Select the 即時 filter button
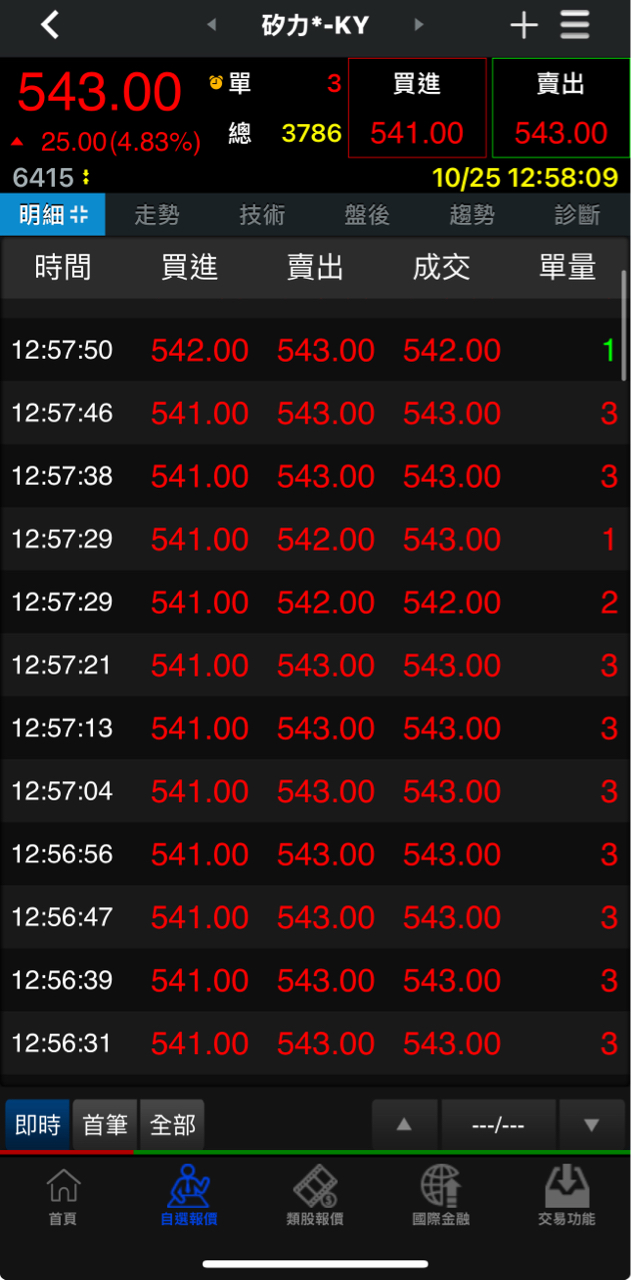 [38, 1125]
